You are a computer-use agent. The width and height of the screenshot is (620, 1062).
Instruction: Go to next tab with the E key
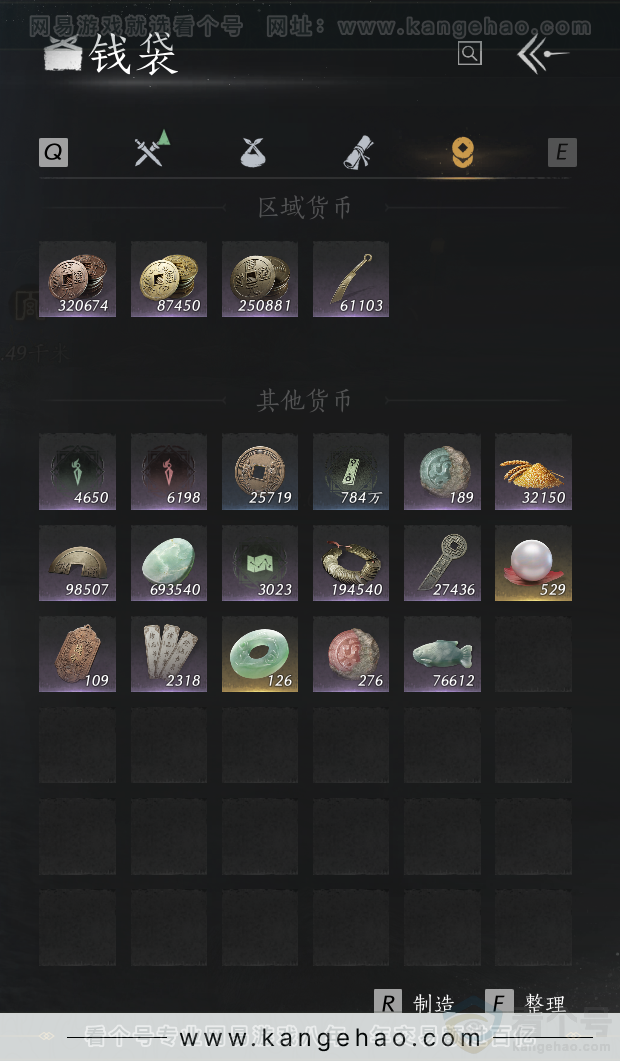(x=562, y=152)
